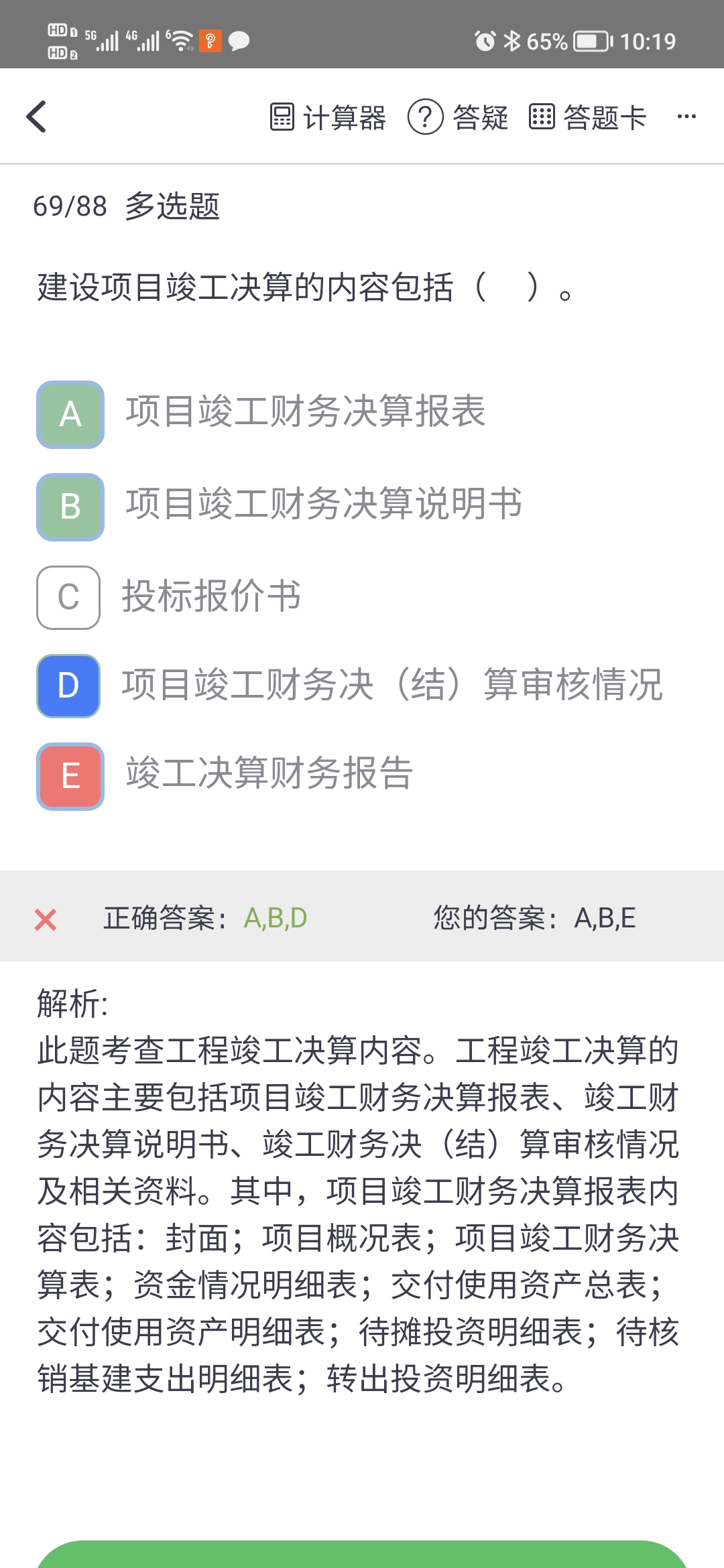The image size is (724, 1568).
Task: Open the three-dot overflow menu
Action: [x=686, y=117]
